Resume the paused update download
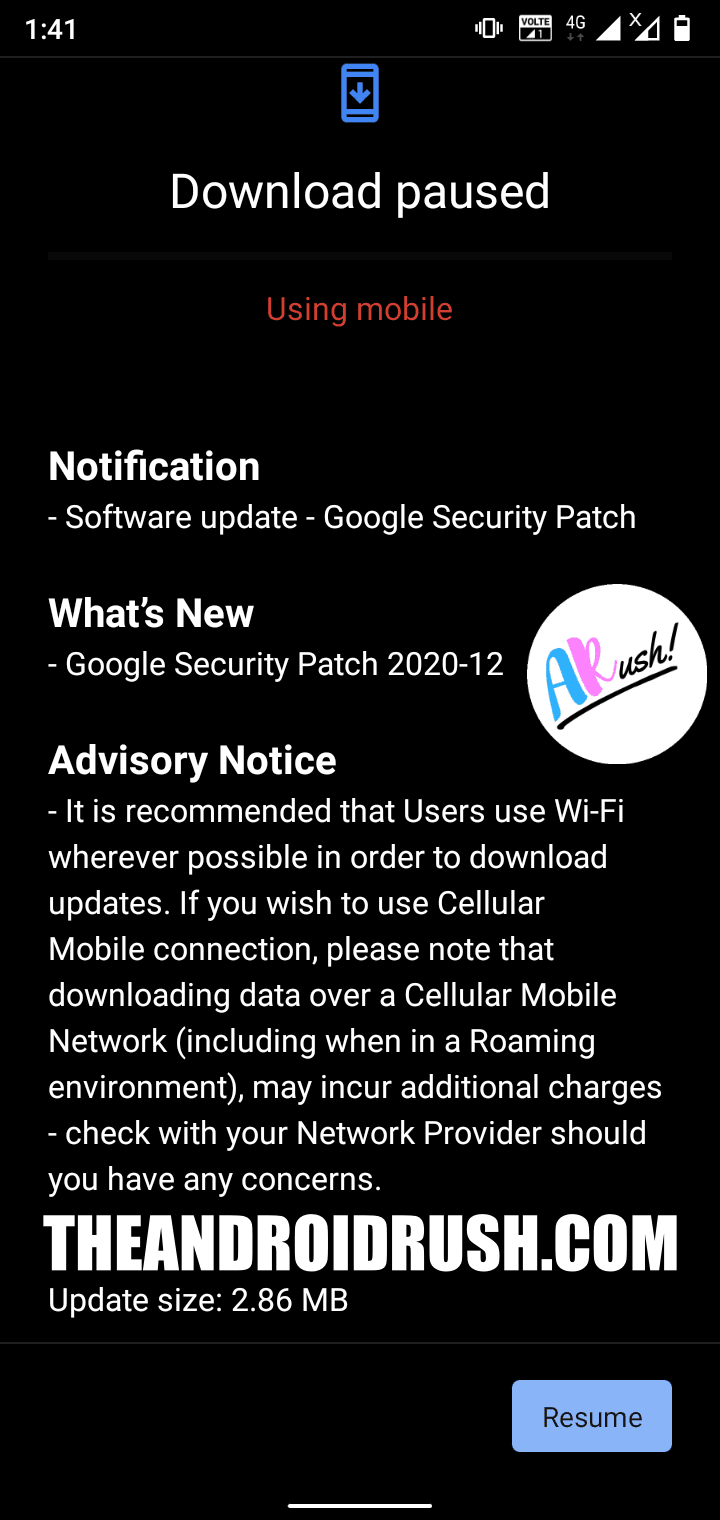The height and width of the screenshot is (1520, 720). [592, 1416]
